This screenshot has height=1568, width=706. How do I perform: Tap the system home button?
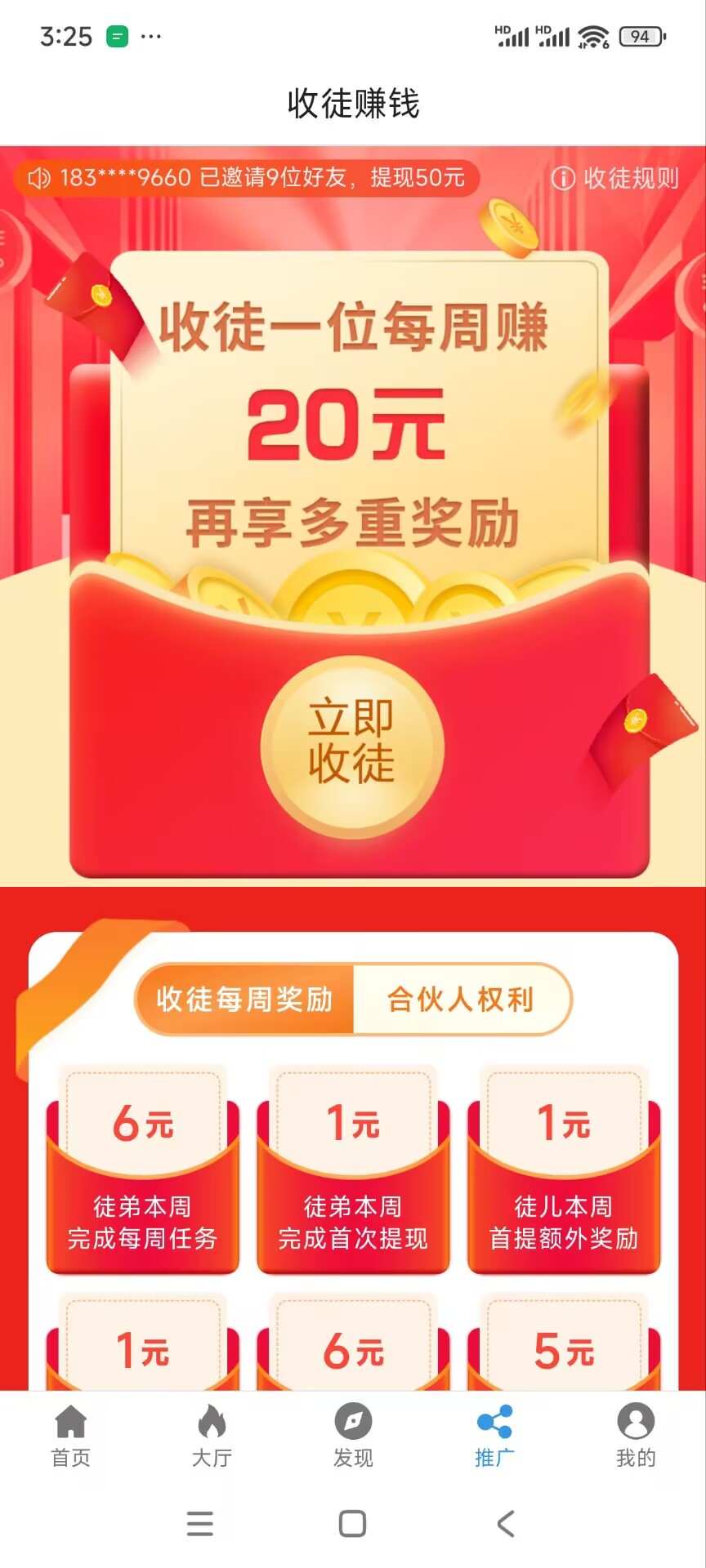tap(352, 1523)
